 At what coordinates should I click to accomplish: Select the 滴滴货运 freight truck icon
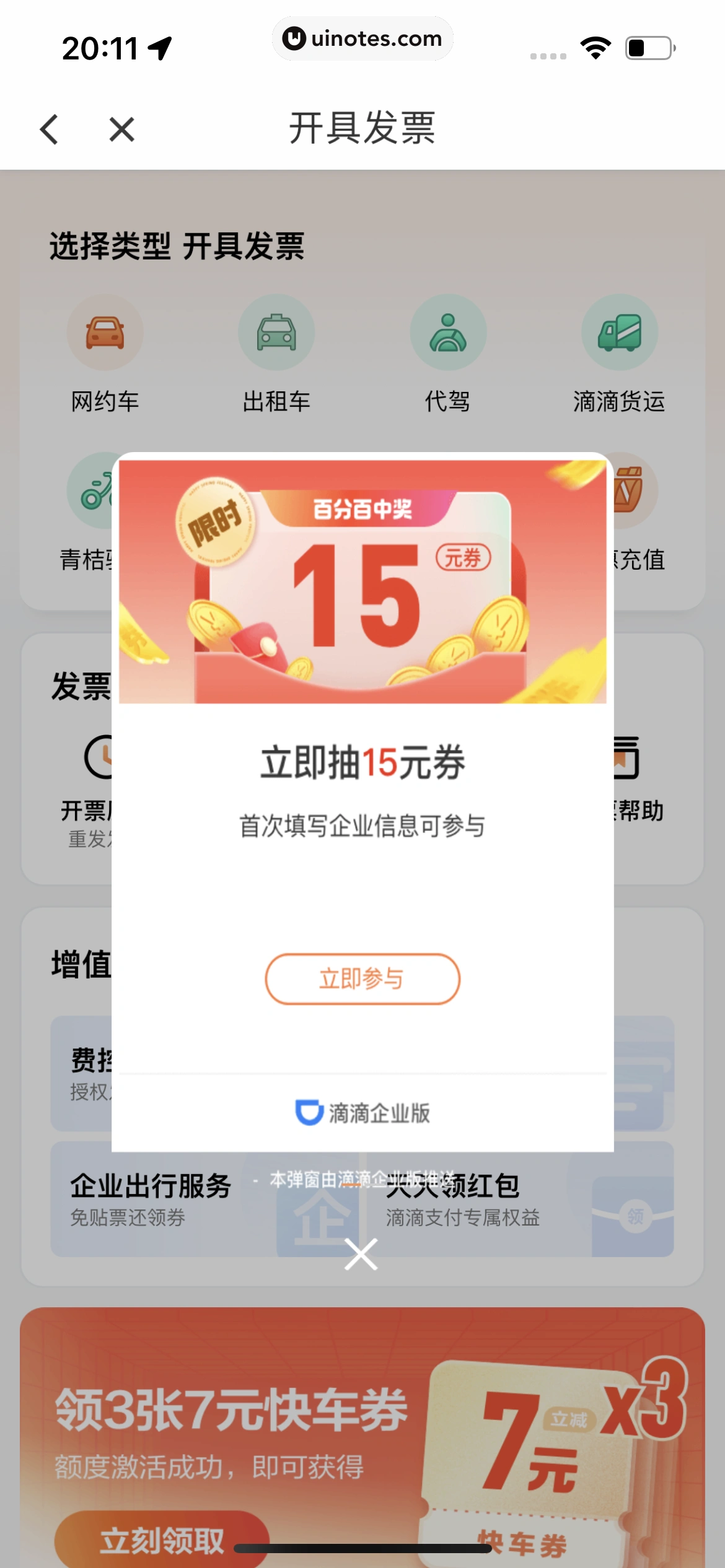pos(620,332)
